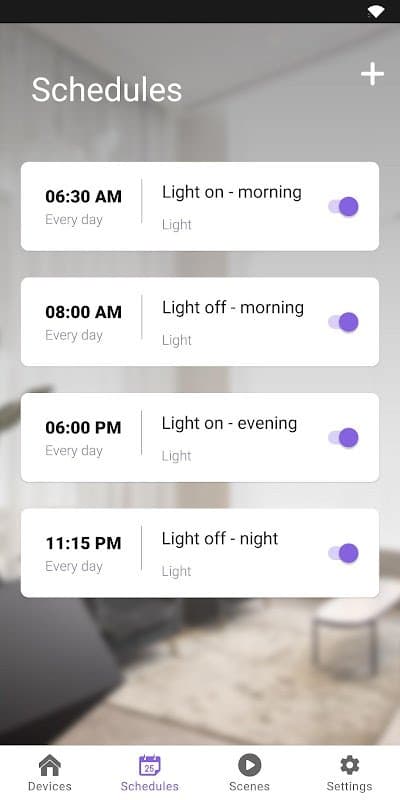
Task: Go to the Devices tab
Action: point(49,773)
